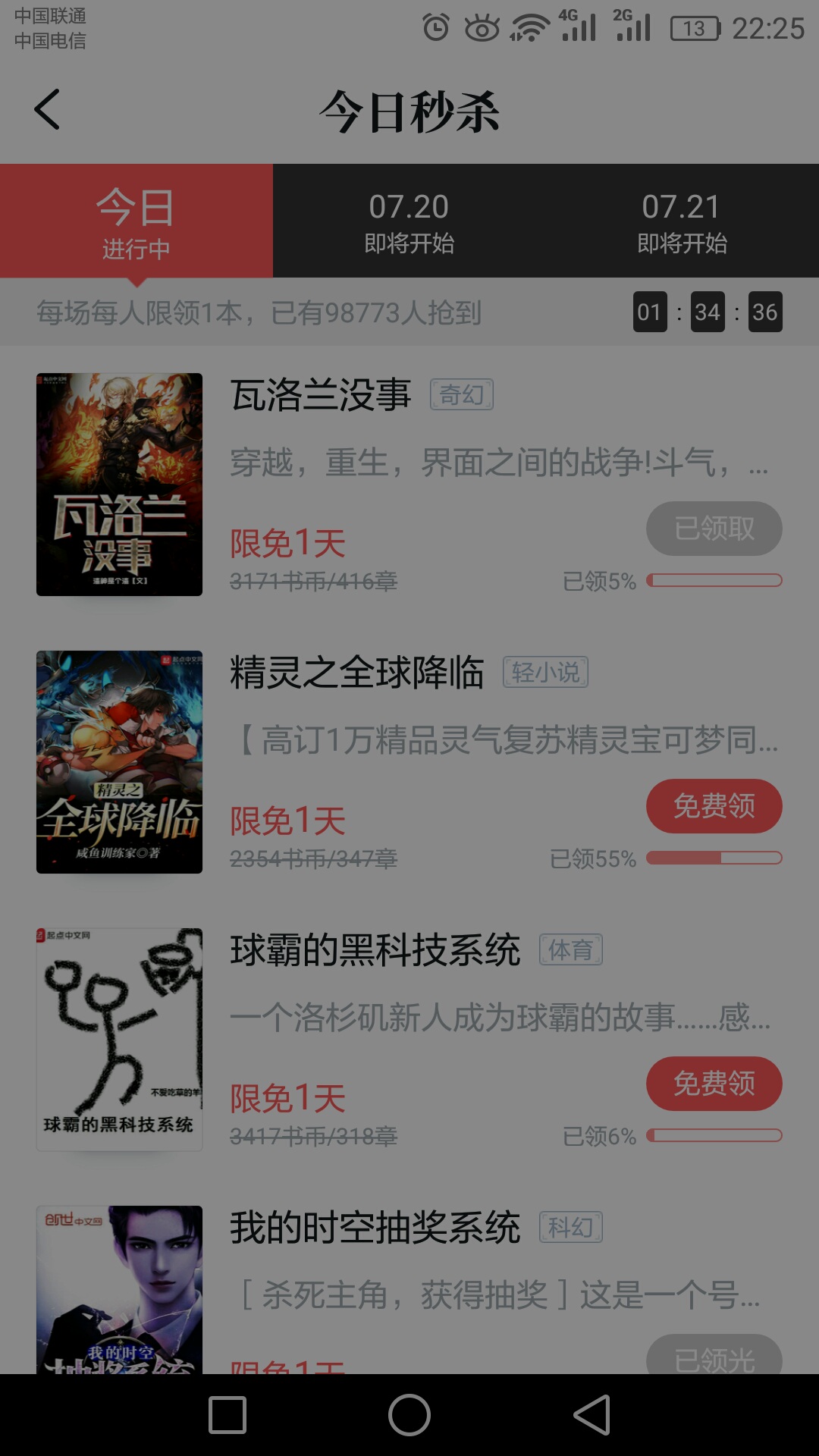This screenshot has width=819, height=1456.
Task: Go to the system home screen
Action: pos(409,1415)
